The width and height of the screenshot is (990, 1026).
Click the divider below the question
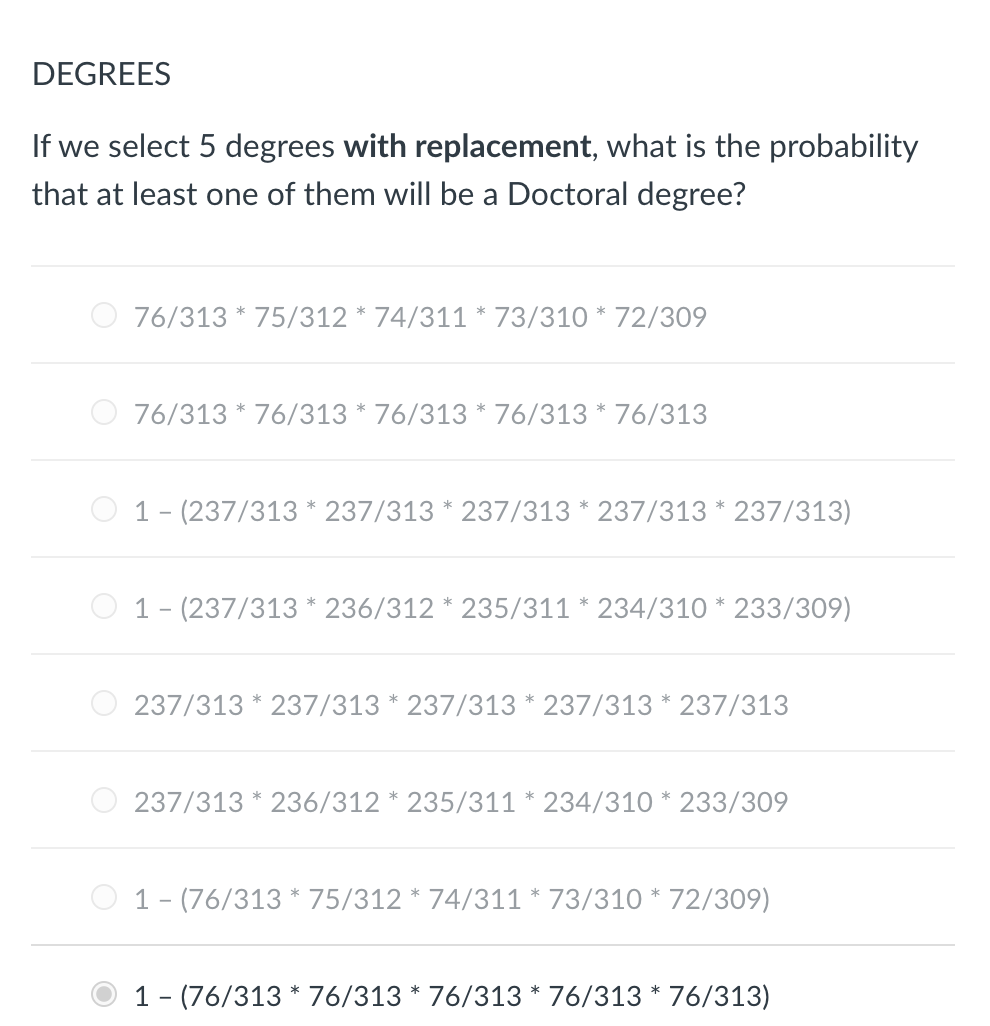[x=495, y=265]
